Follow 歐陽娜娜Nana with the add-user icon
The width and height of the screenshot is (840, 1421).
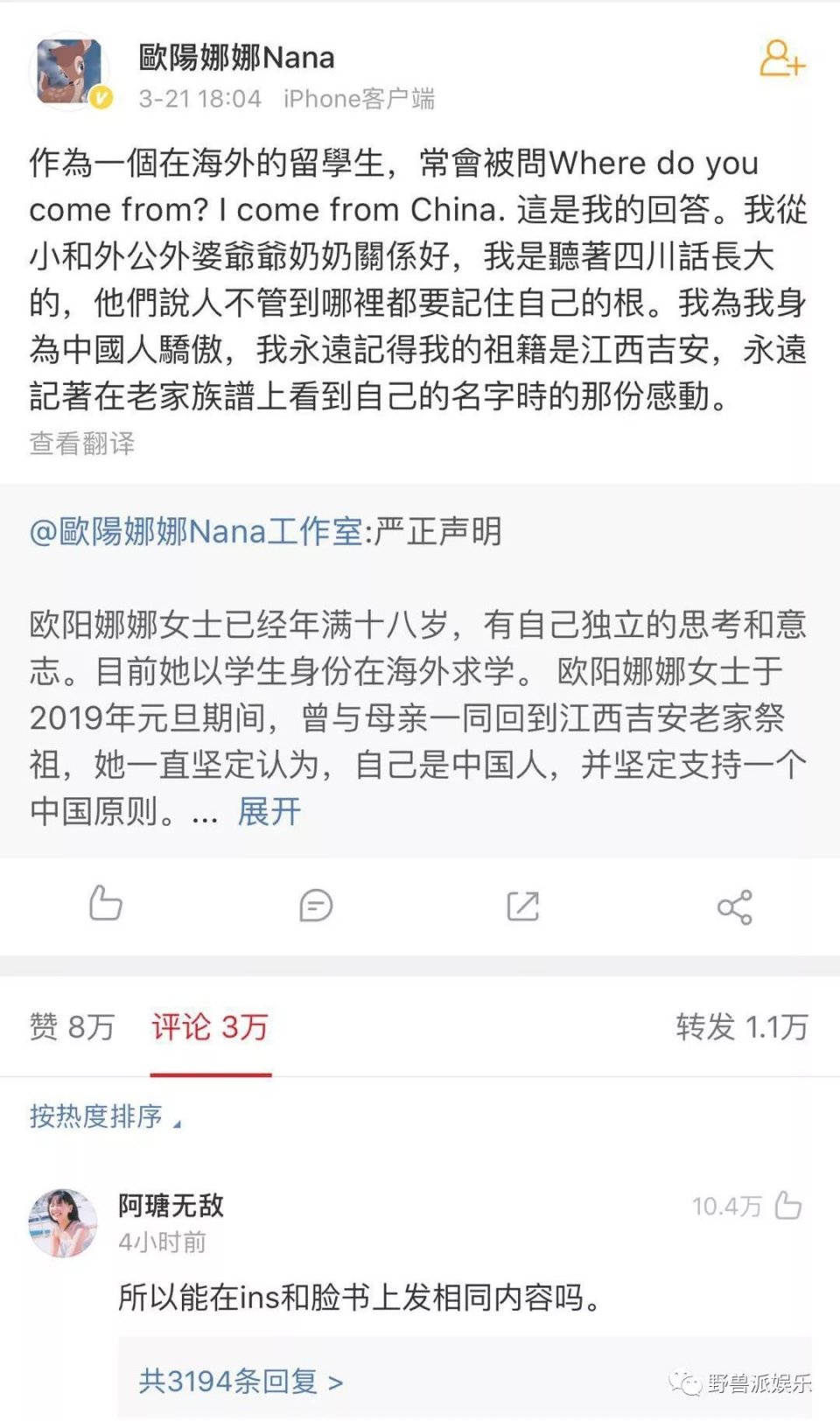tap(780, 59)
